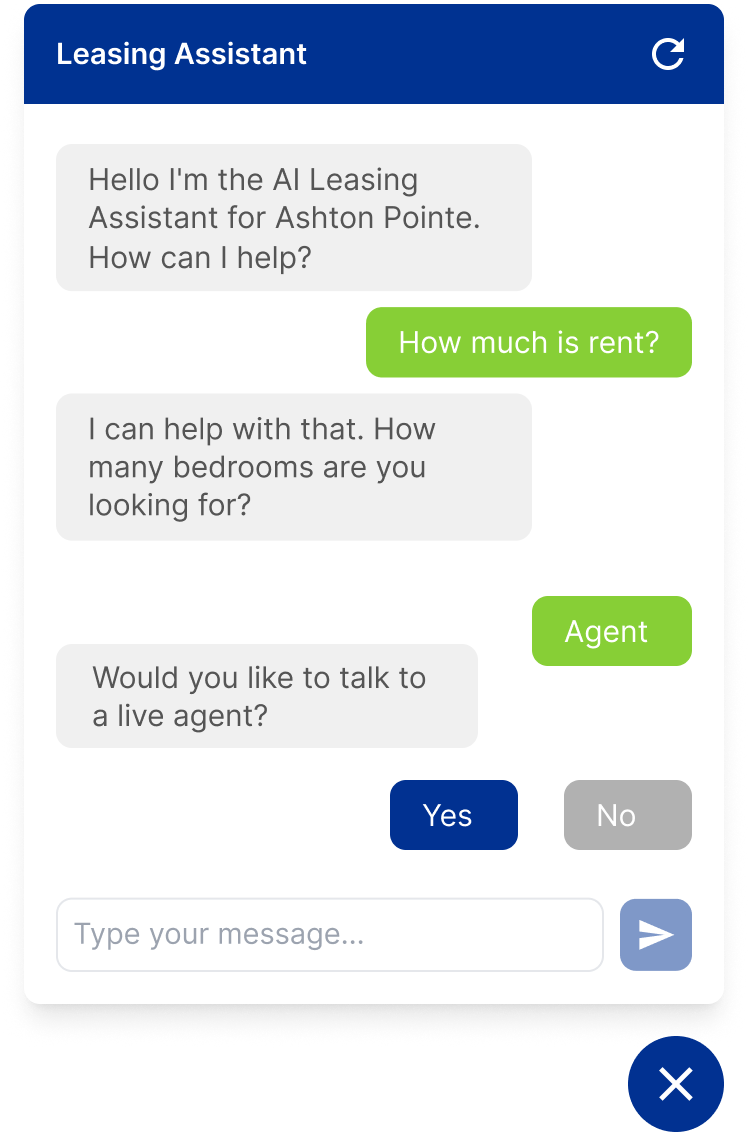Choose No to decline the live agent
748x1132 pixels.
627,814
